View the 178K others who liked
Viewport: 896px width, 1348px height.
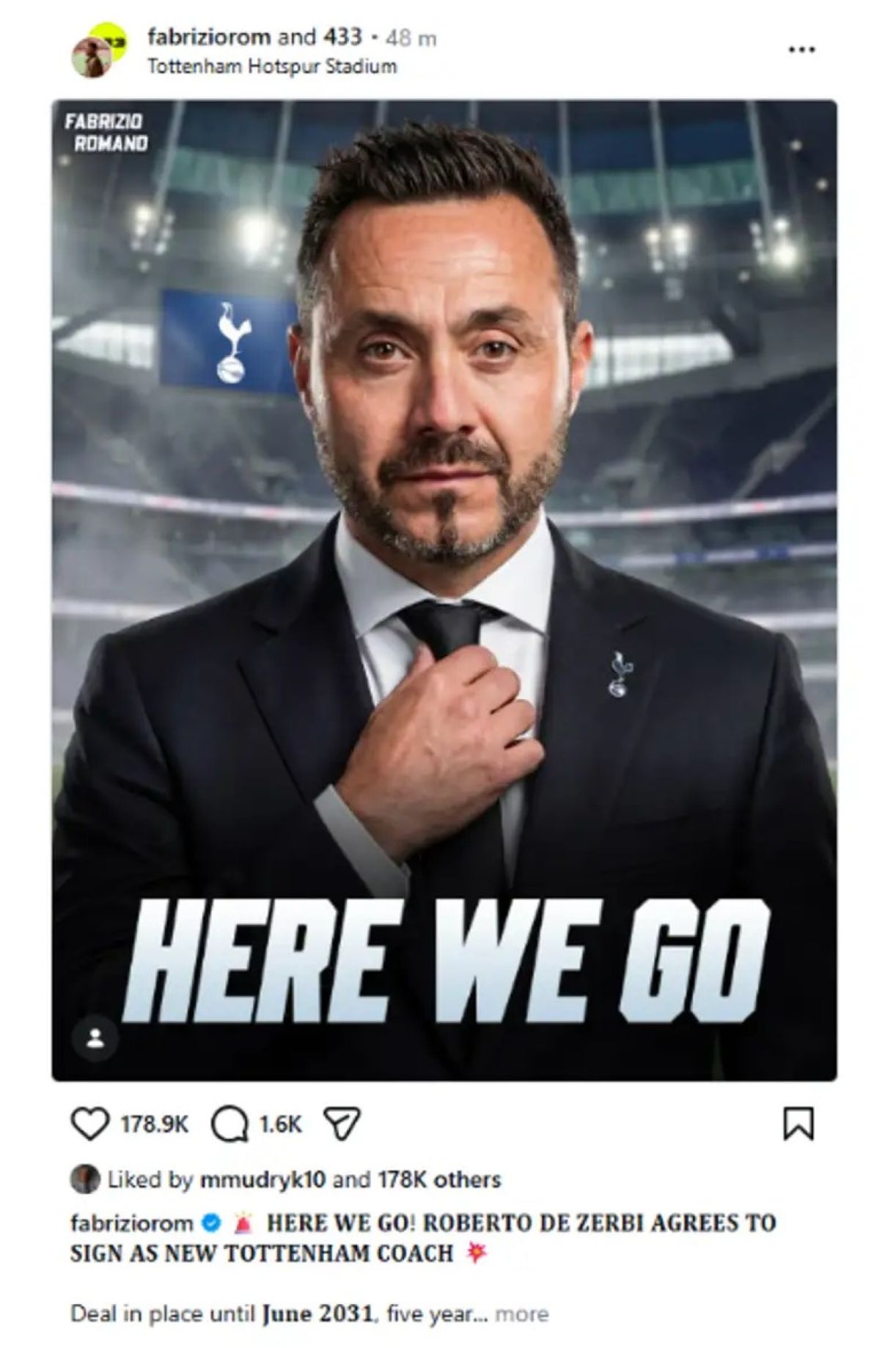click(x=439, y=1179)
